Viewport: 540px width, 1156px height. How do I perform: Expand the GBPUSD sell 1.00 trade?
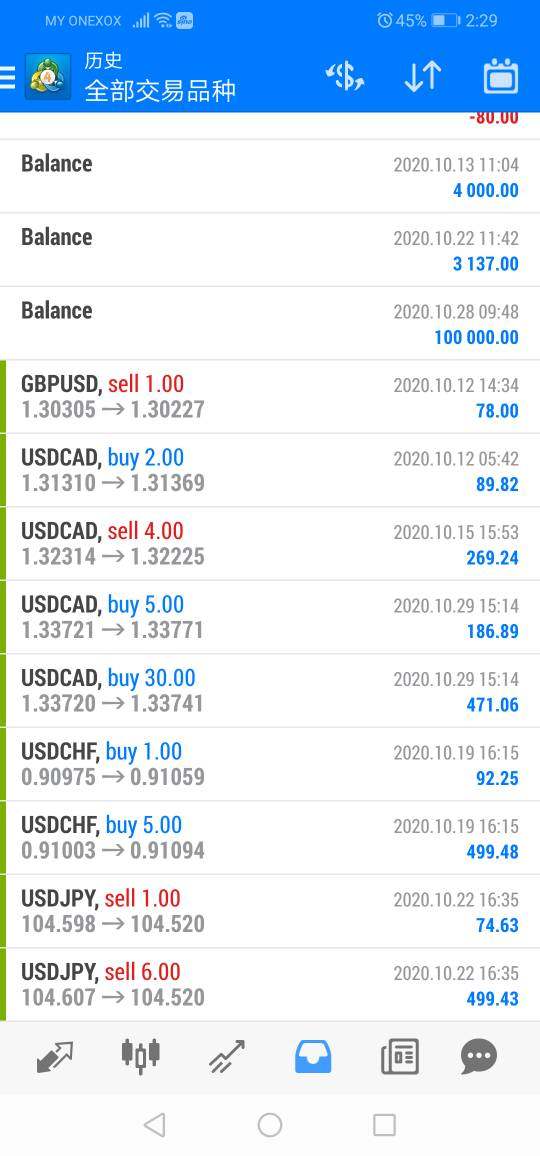tap(270, 397)
